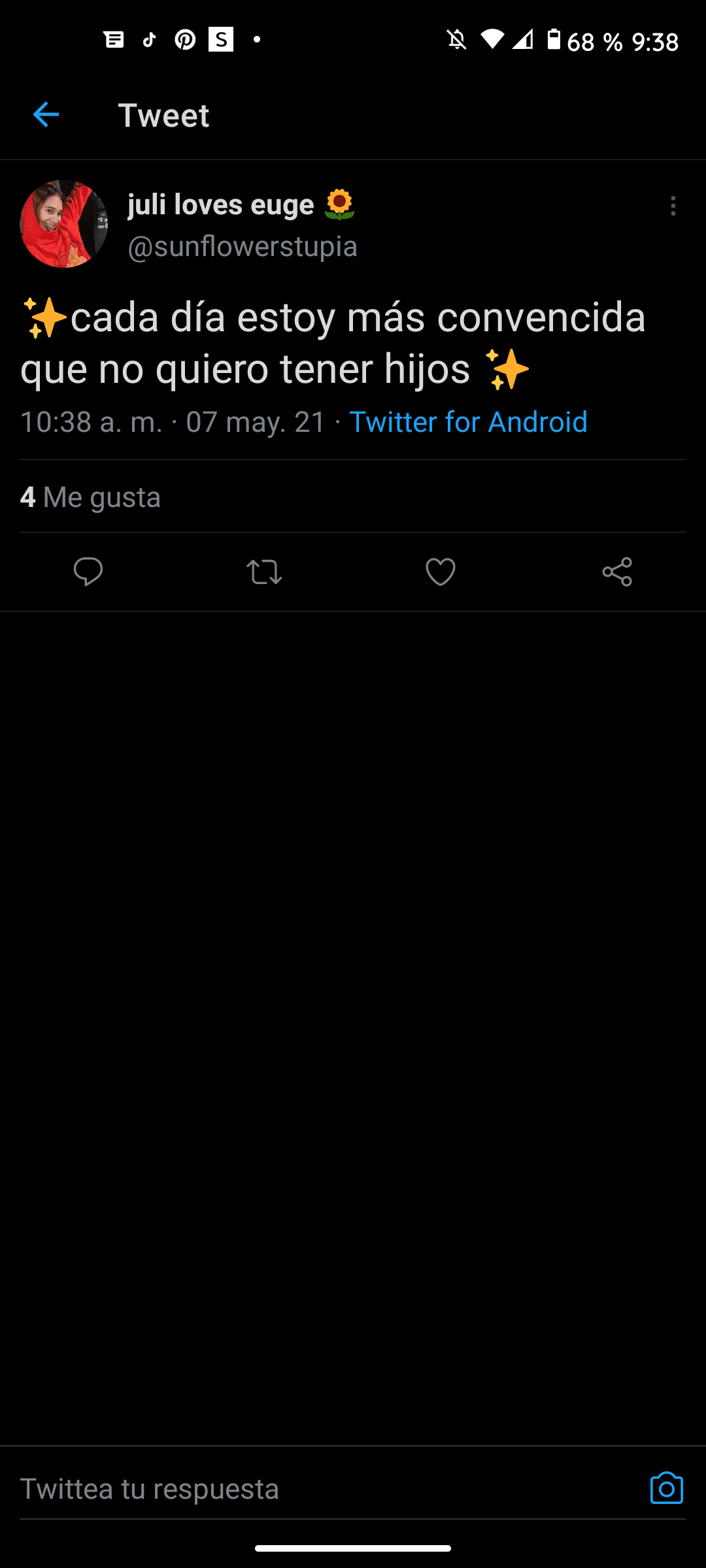The image size is (706, 1568).
Task: Tap the Twittea tu respuesta field
Action: pos(327,1488)
